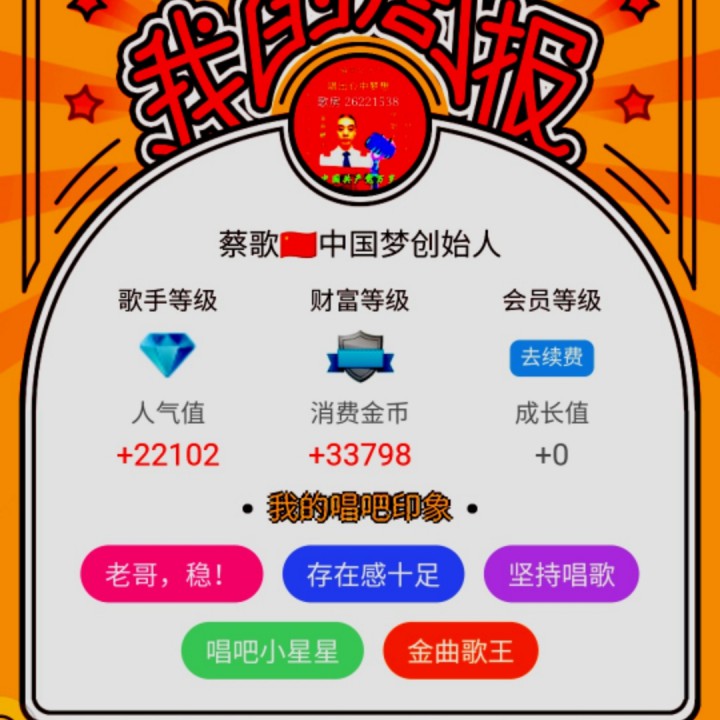Open the profile avatar of 蔡歌
Image resolution: width=720 pixels, height=720 pixels.
click(360, 128)
